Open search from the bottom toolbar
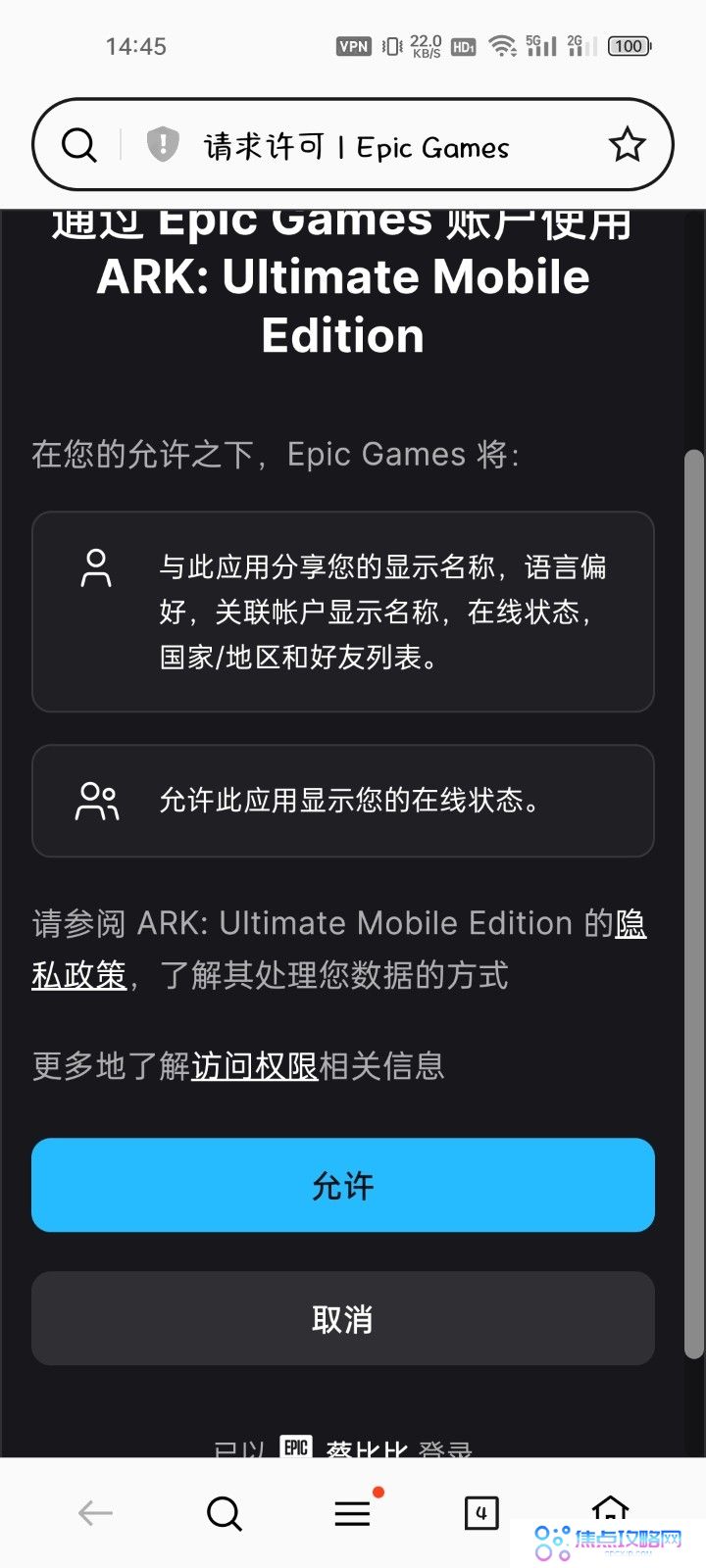 224,1513
